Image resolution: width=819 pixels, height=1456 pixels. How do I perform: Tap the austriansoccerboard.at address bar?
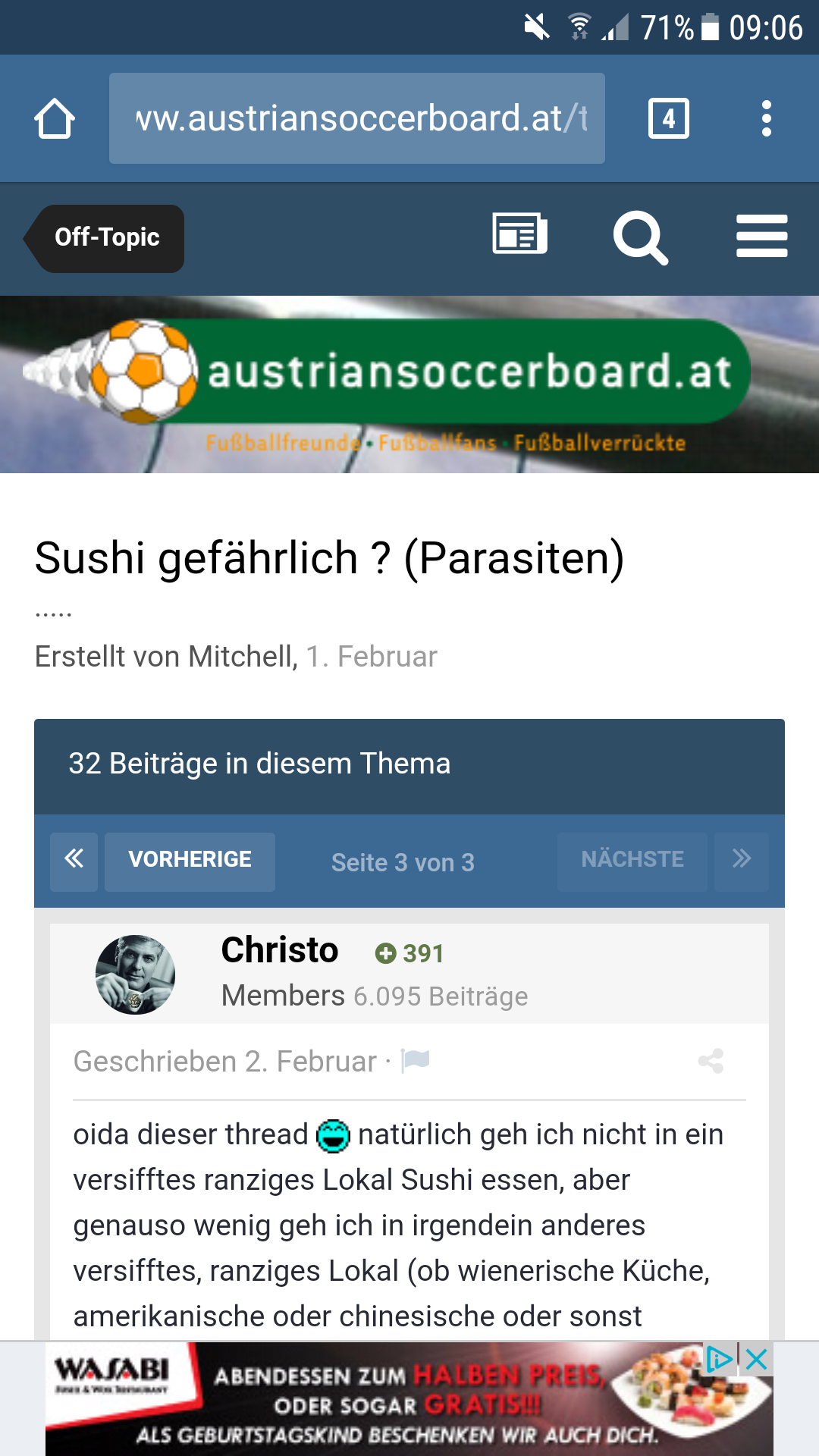(357, 118)
